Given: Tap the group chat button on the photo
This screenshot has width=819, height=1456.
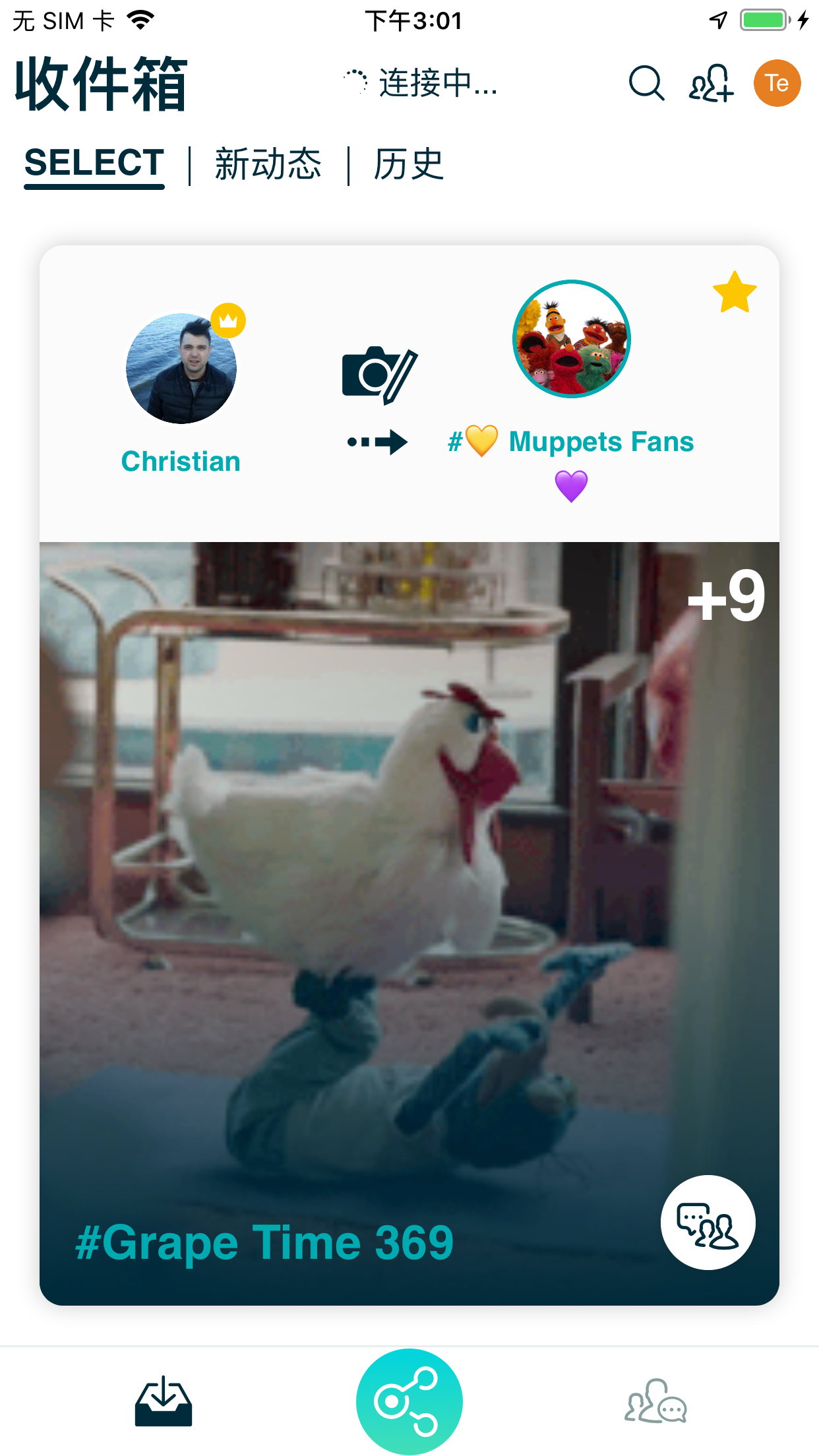Looking at the screenshot, I should pos(708,1223).
